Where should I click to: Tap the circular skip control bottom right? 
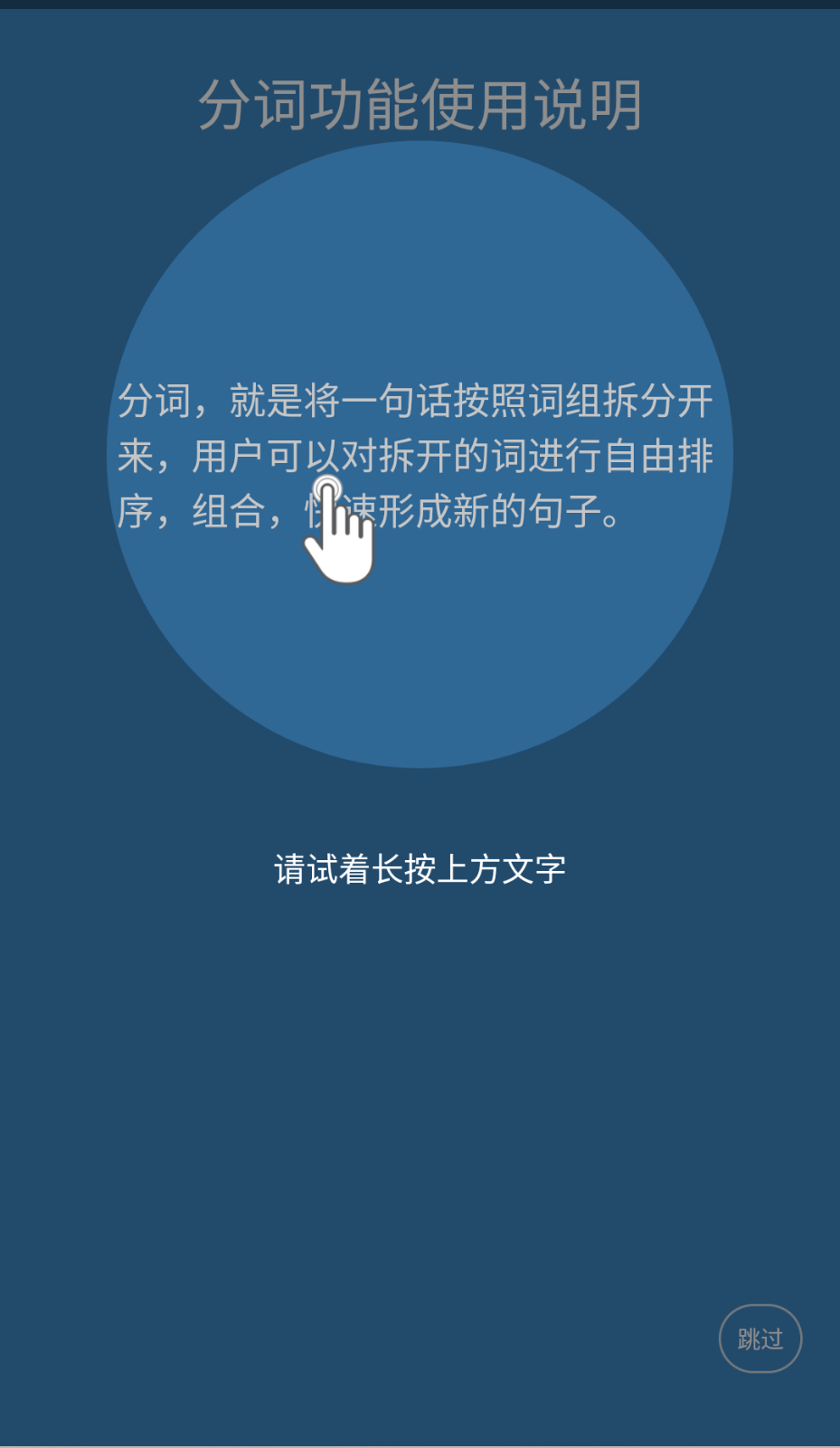[760, 1339]
